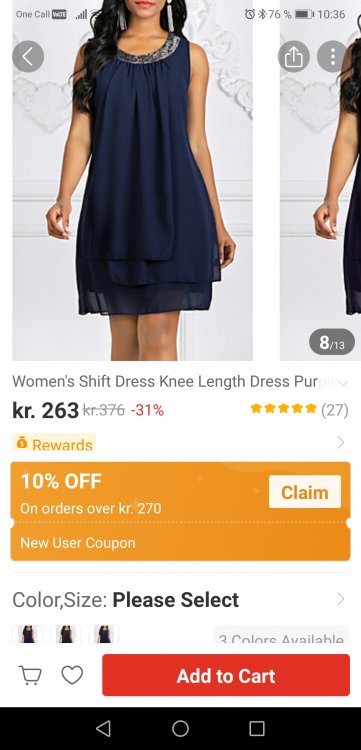Add dress to wishlist with heart
The height and width of the screenshot is (750, 361).
point(72,675)
